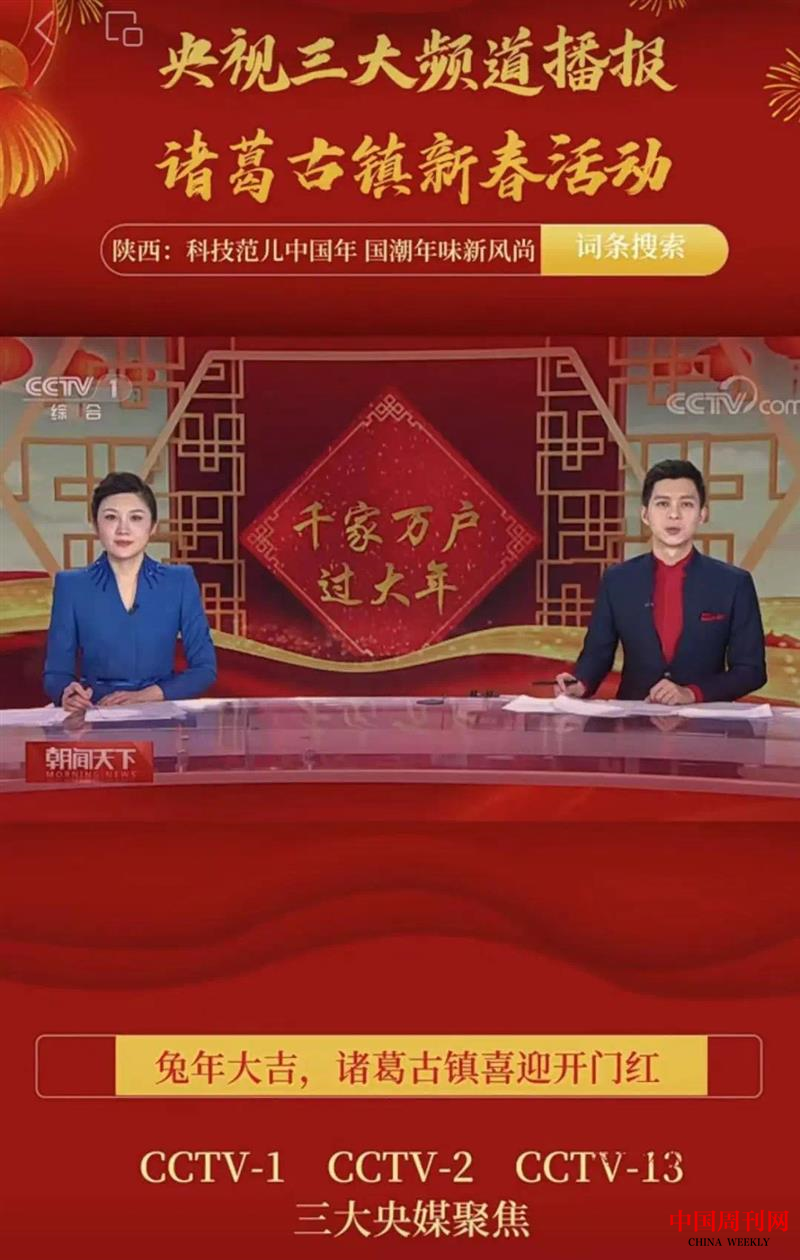This screenshot has height=1260, width=800.
Task: Go back using the top-left arrow
Action: (x=45, y=30)
